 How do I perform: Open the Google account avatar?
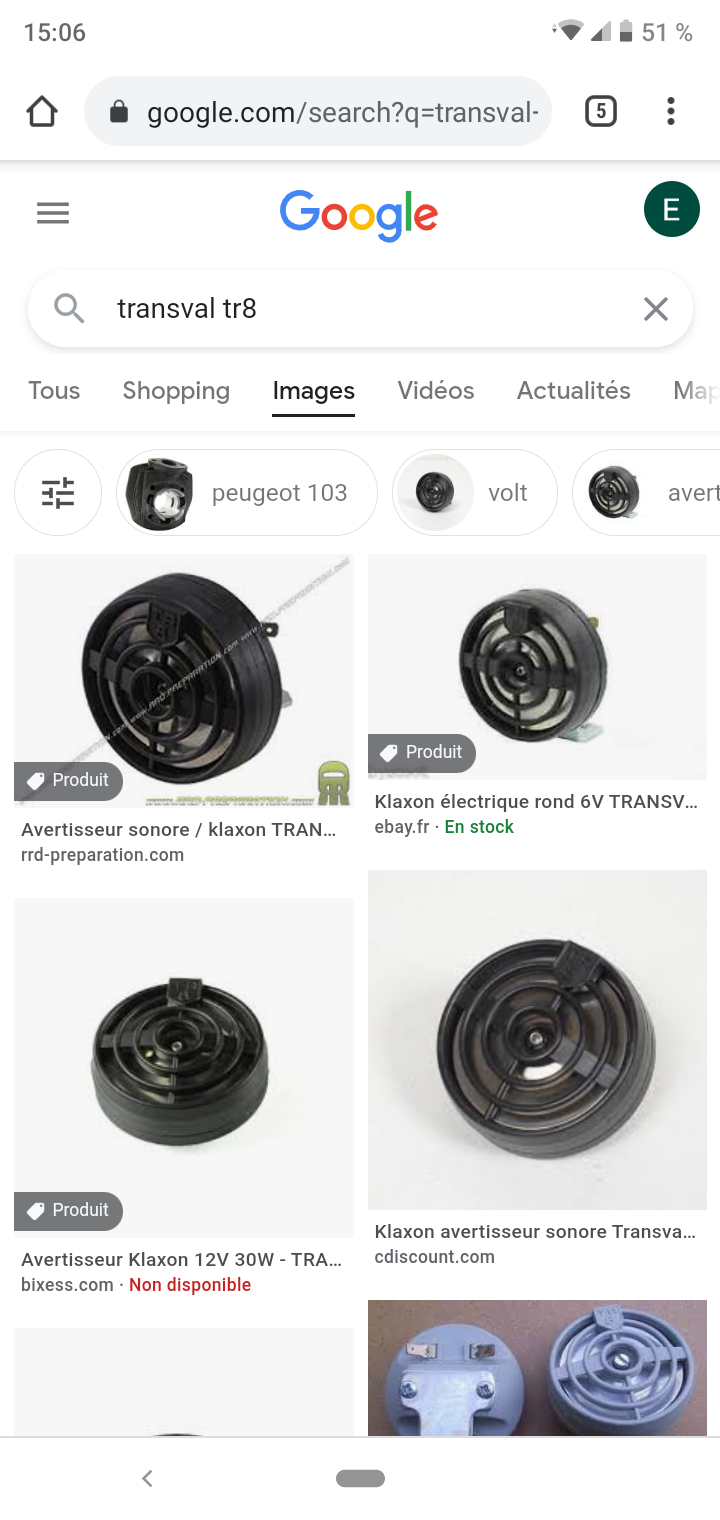[x=671, y=209]
